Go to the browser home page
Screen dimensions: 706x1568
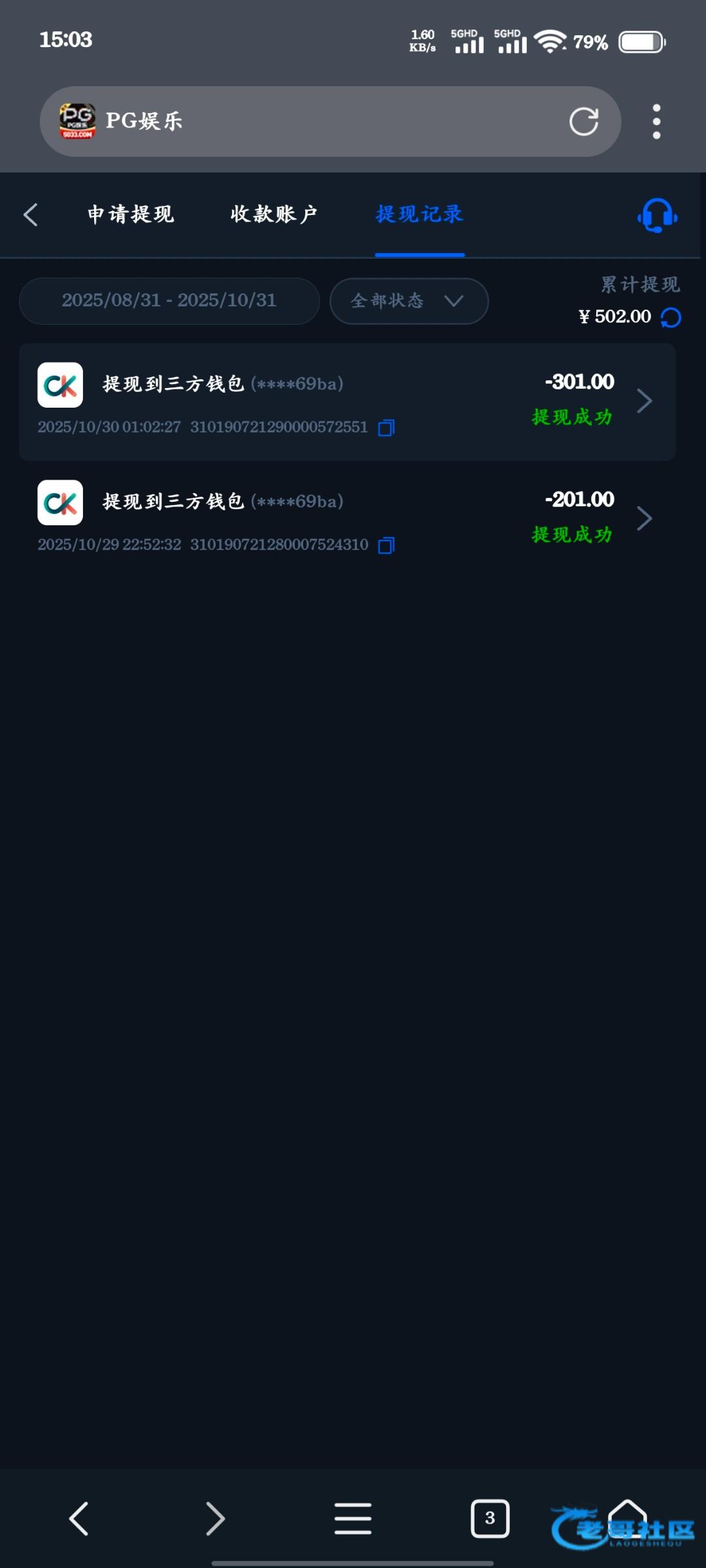point(628,1516)
